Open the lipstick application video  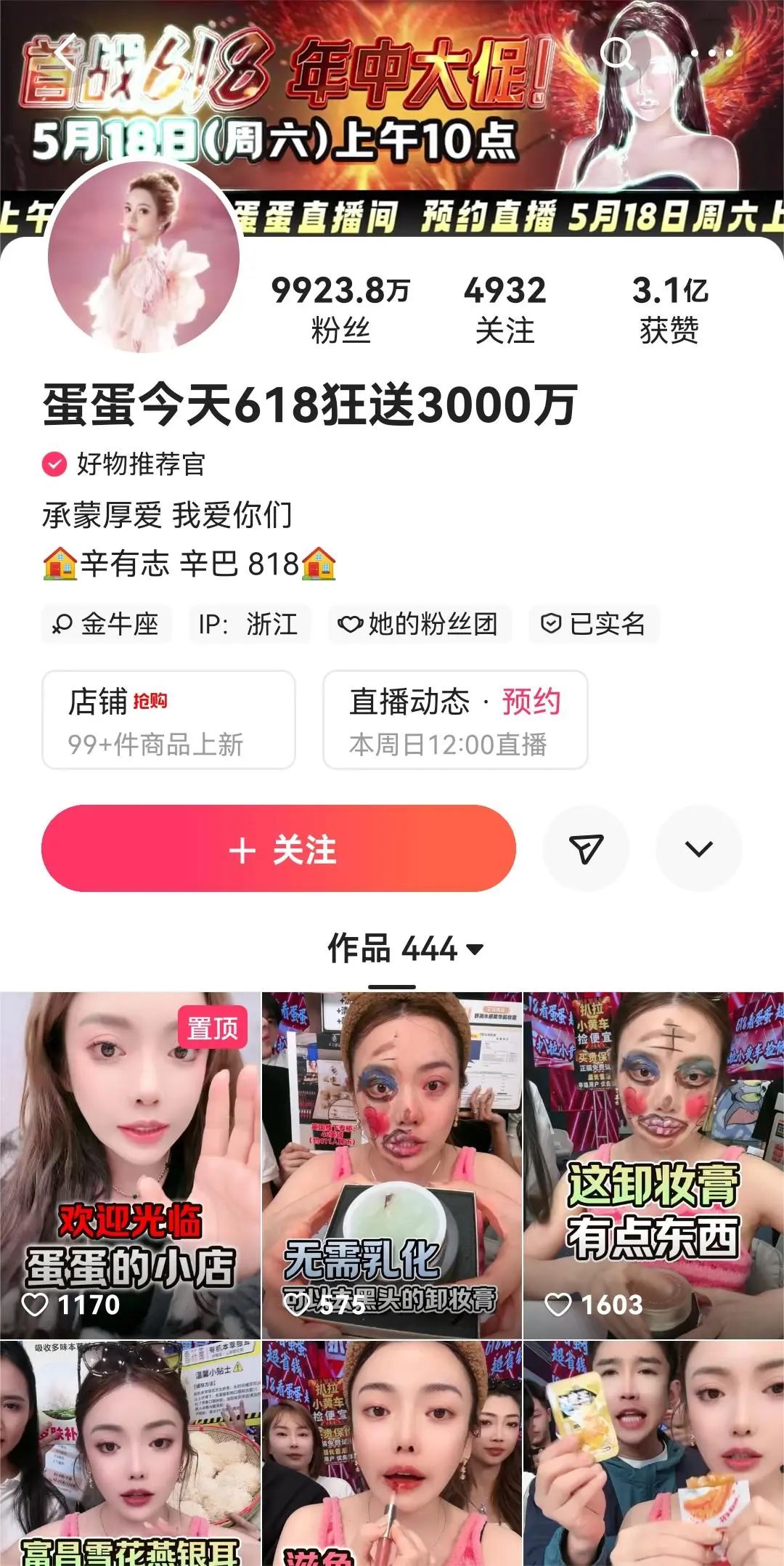392,1453
